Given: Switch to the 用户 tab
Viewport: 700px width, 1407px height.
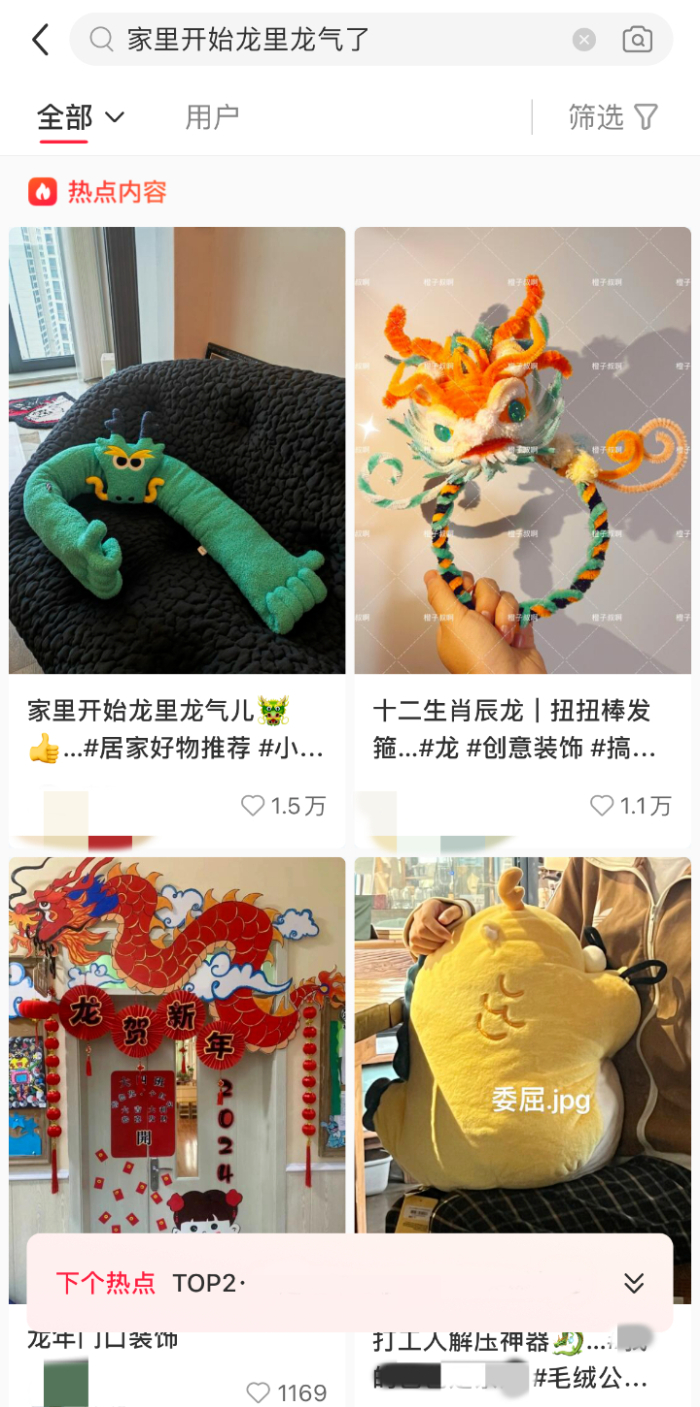Looking at the screenshot, I should coord(212,118).
